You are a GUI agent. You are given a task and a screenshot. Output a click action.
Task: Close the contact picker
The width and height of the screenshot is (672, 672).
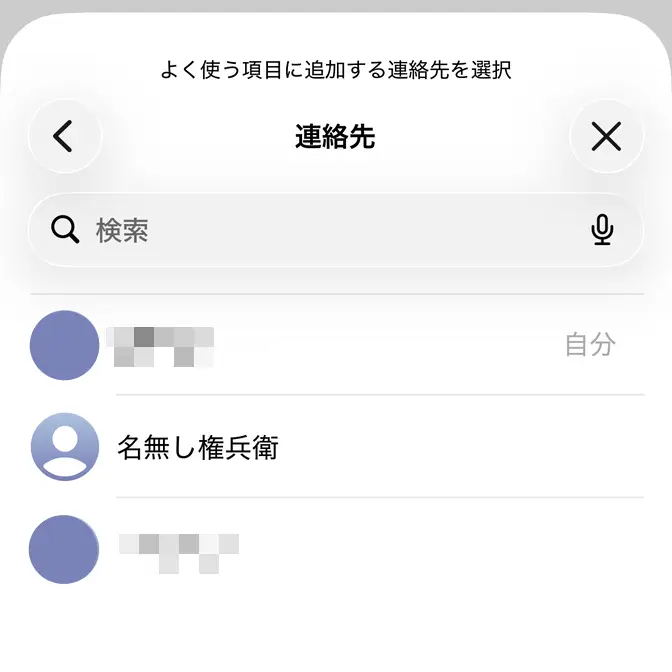point(606,137)
